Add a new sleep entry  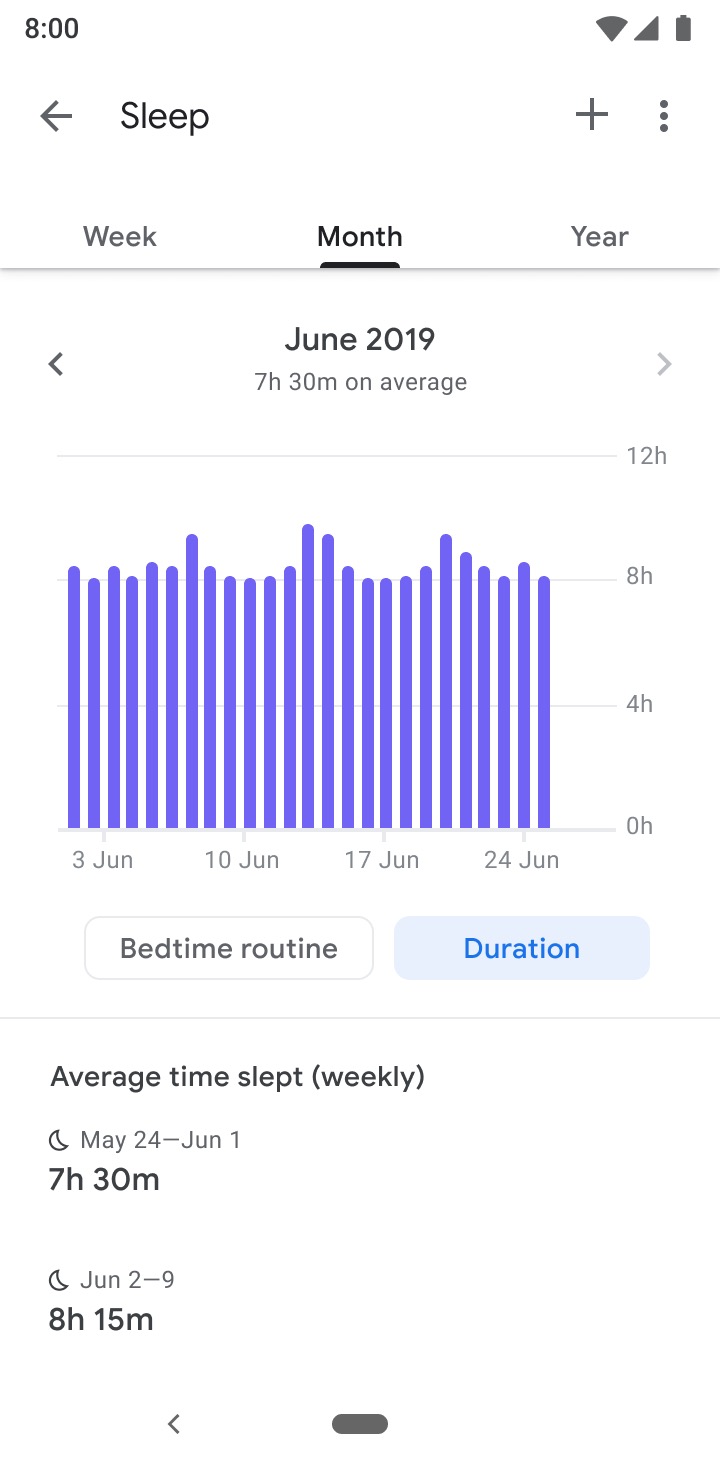click(x=592, y=116)
